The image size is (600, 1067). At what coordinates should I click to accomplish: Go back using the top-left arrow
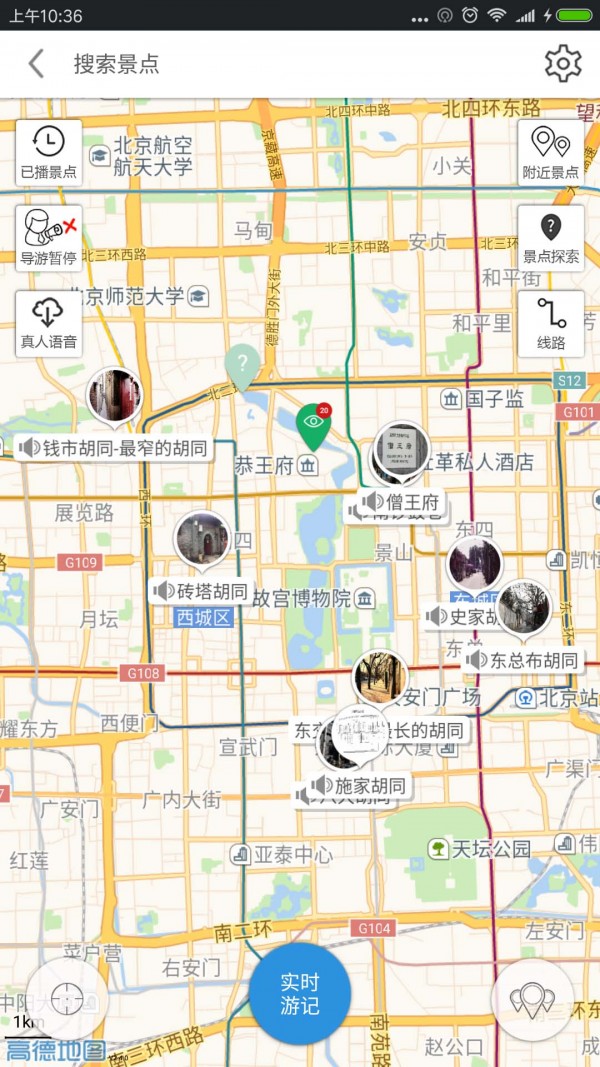[x=36, y=64]
